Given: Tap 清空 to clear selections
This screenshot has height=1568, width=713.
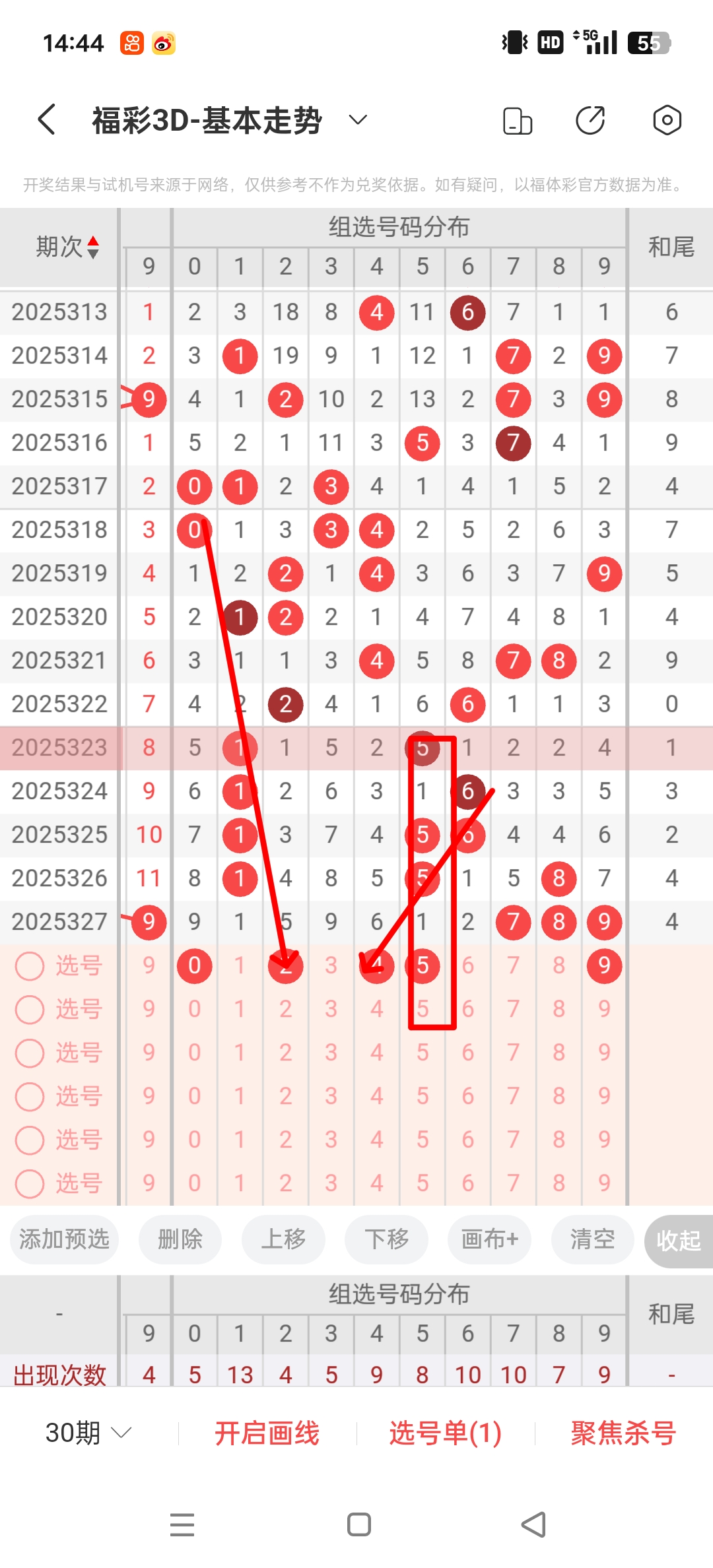Looking at the screenshot, I should point(592,1239).
